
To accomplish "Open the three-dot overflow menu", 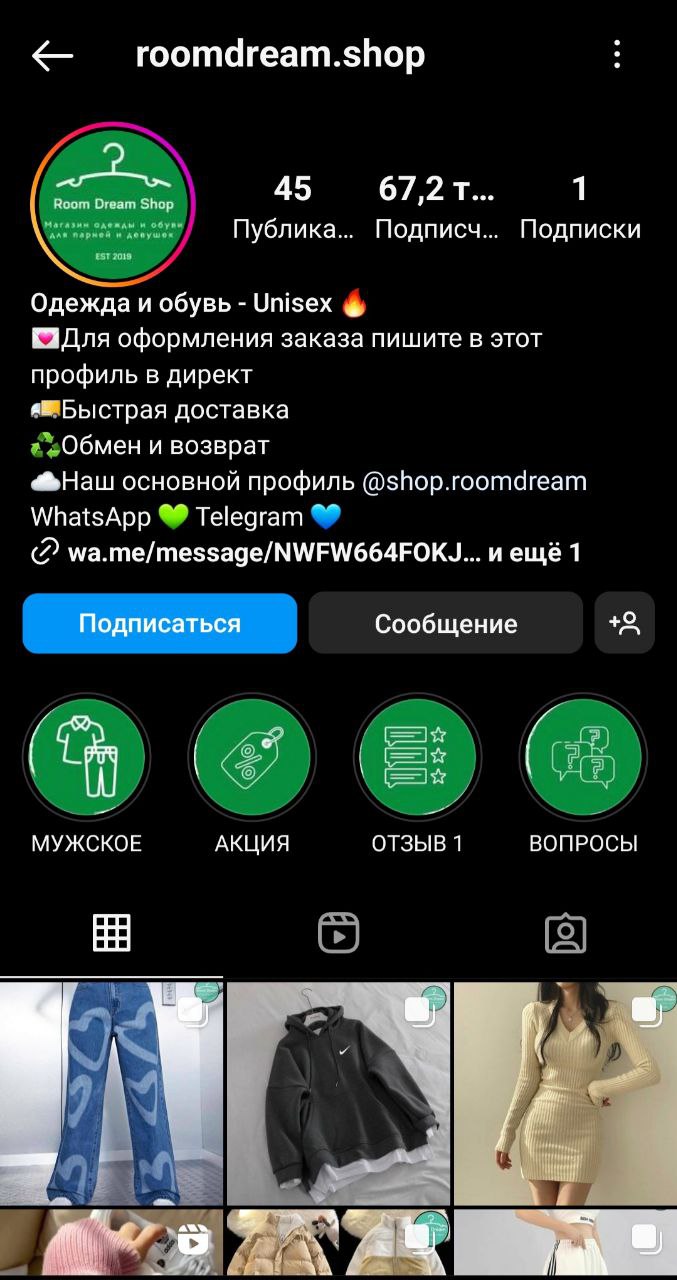I will (x=617, y=55).
